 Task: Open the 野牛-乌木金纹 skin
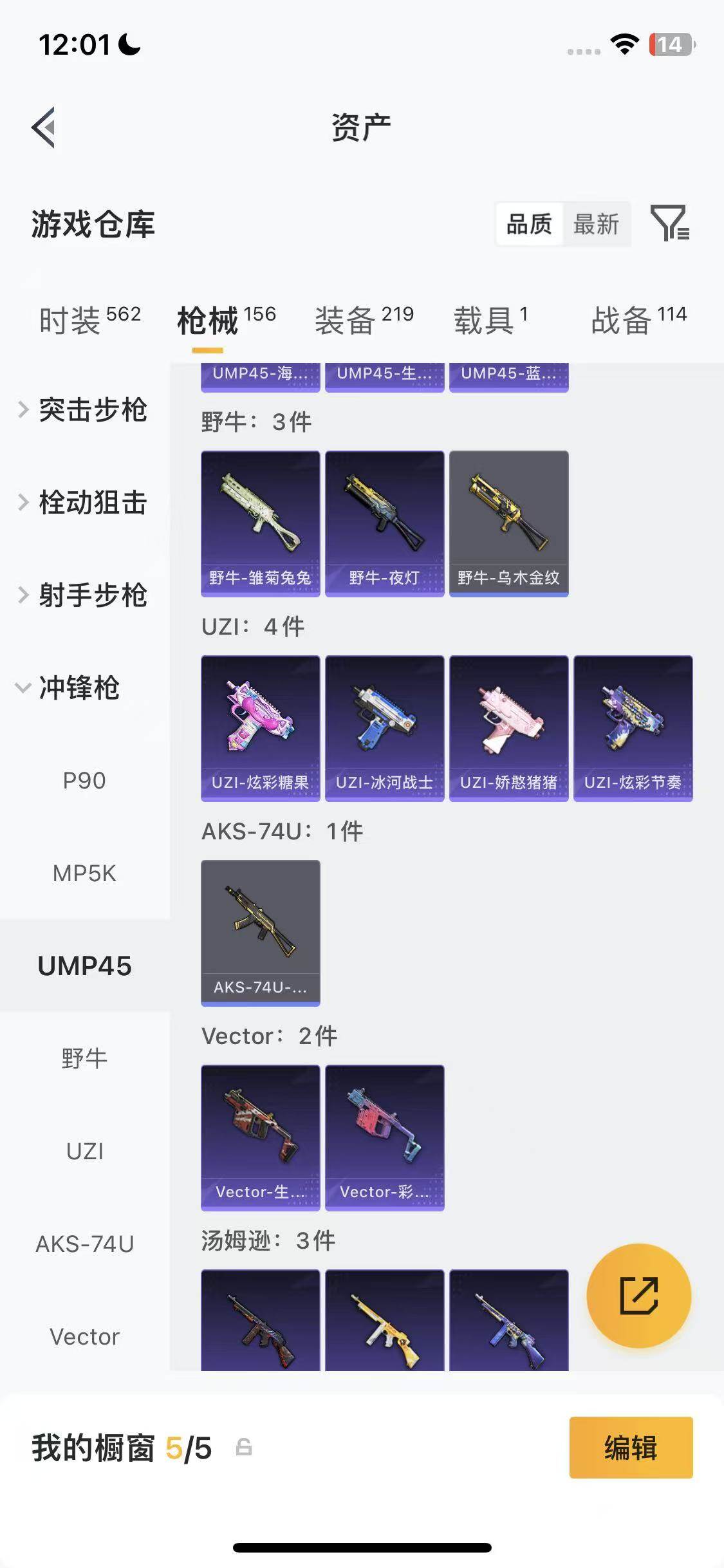coord(508,523)
